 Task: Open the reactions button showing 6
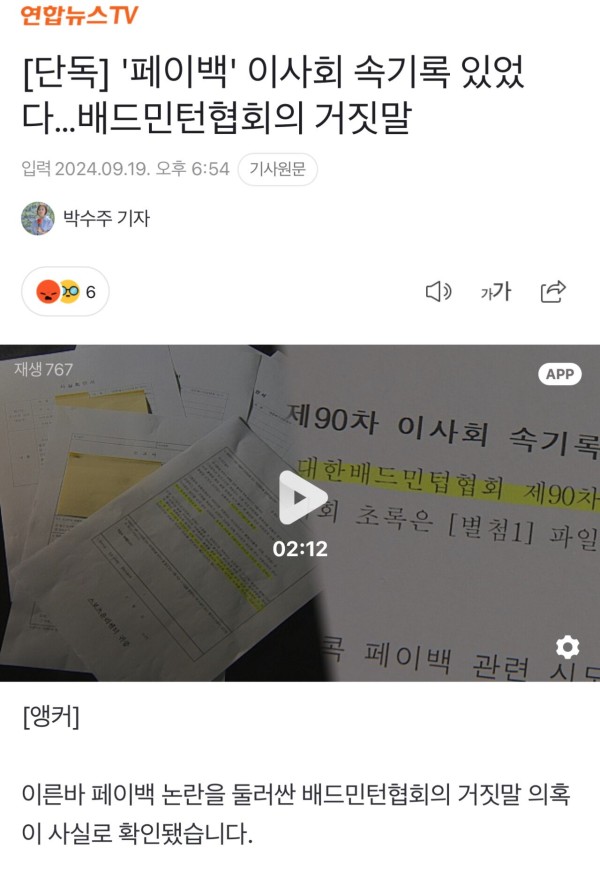(x=66, y=292)
